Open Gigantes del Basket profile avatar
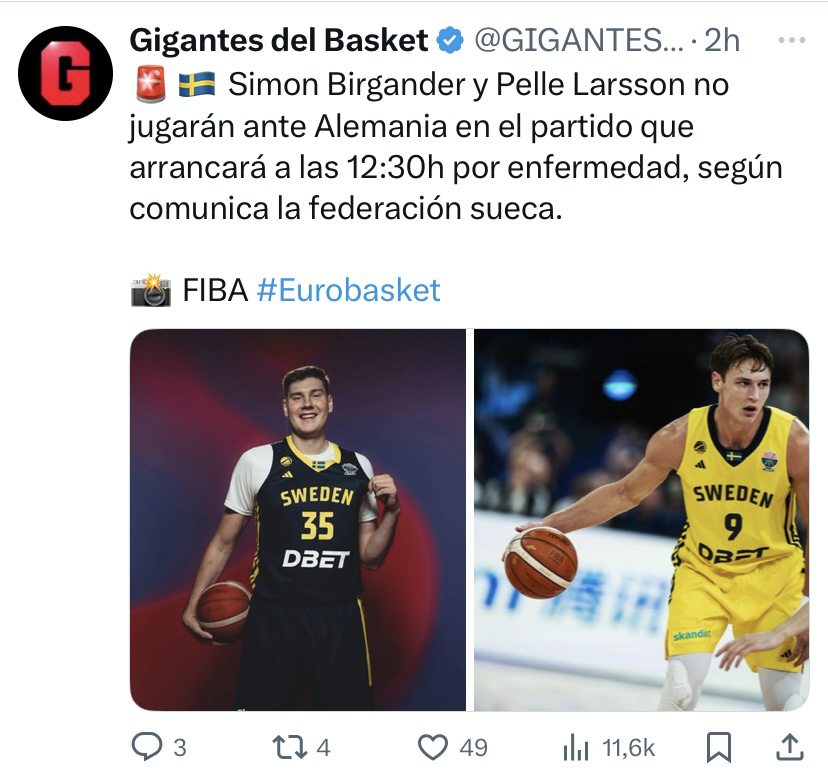Image resolution: width=828 pixels, height=782 pixels. point(66,73)
